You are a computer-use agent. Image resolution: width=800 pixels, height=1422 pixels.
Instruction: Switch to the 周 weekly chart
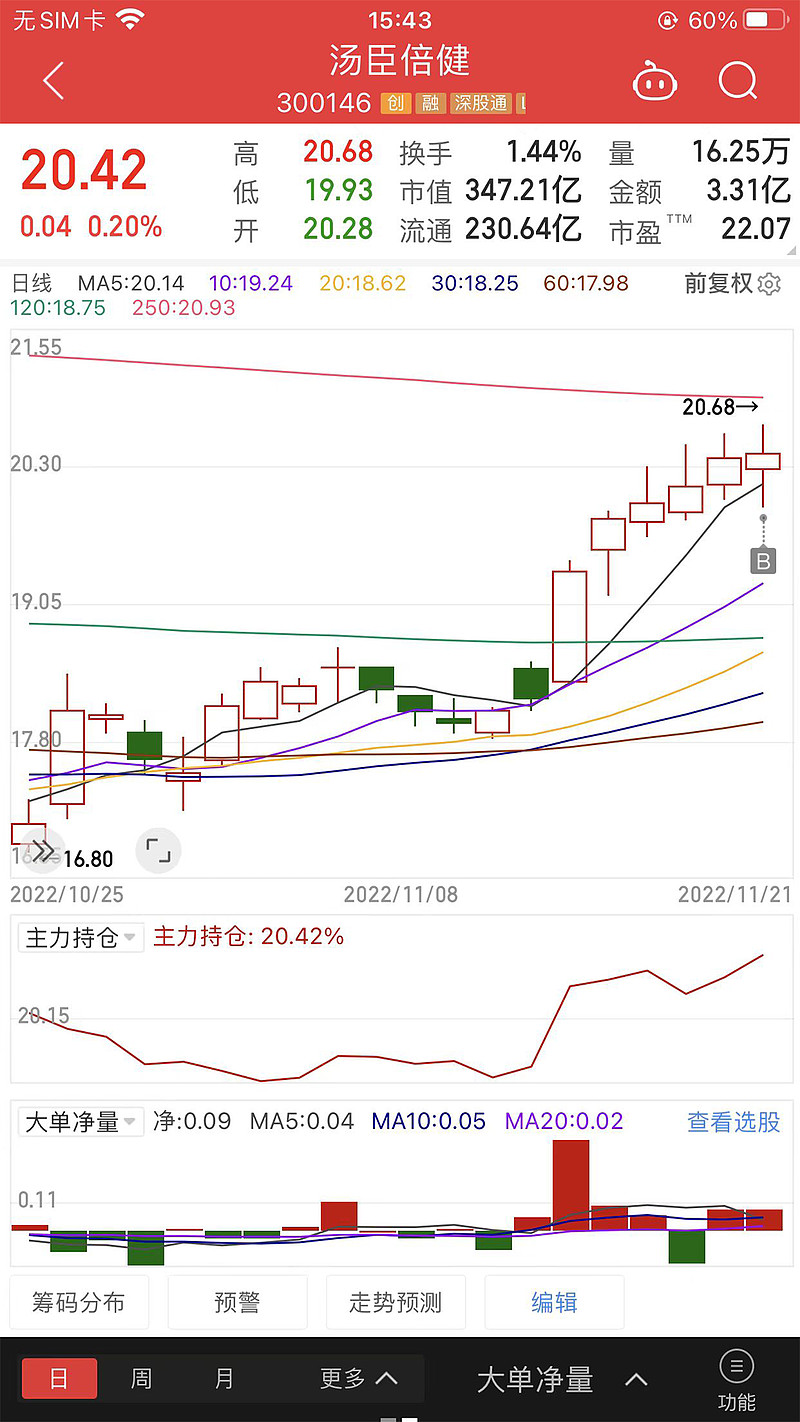coord(141,1379)
